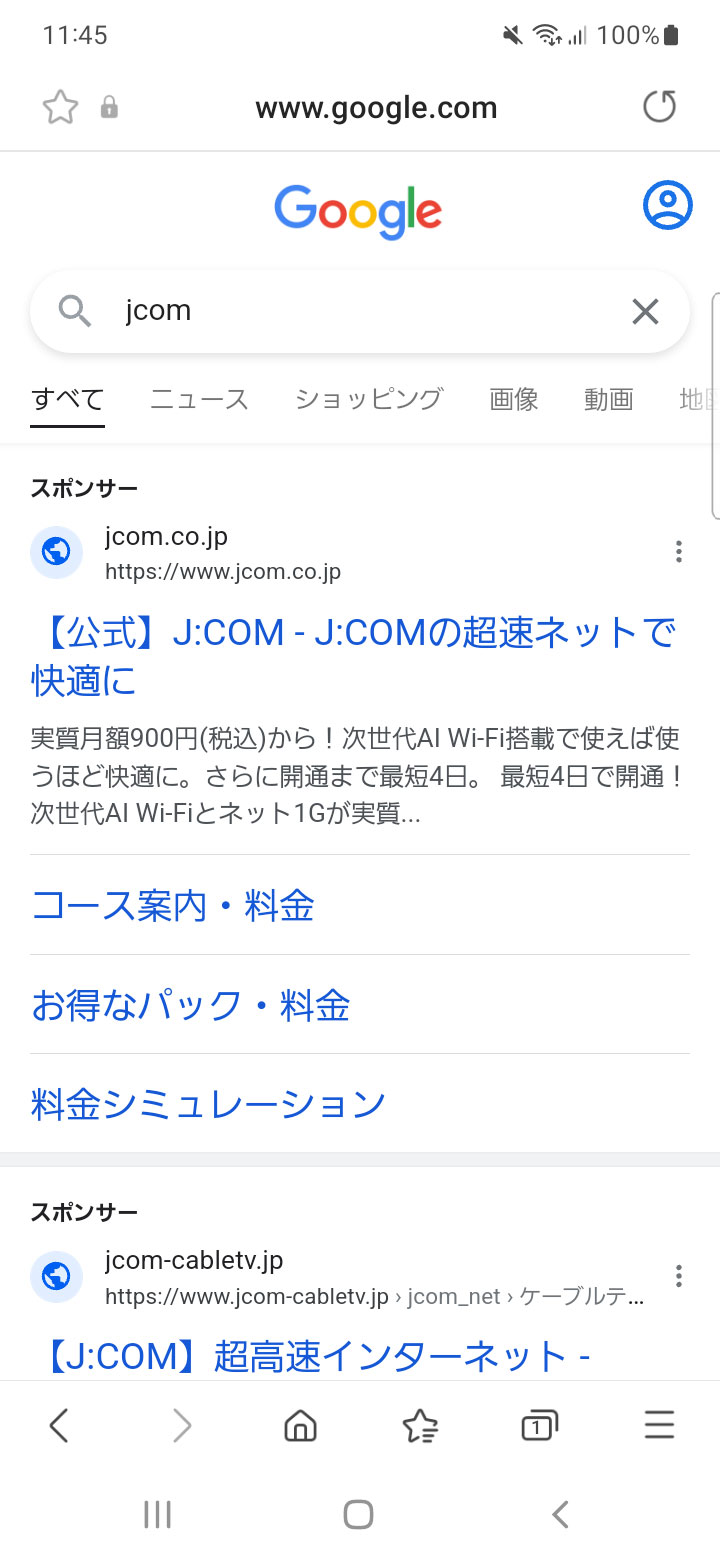Open the コース案内・料金 link

coord(173,906)
